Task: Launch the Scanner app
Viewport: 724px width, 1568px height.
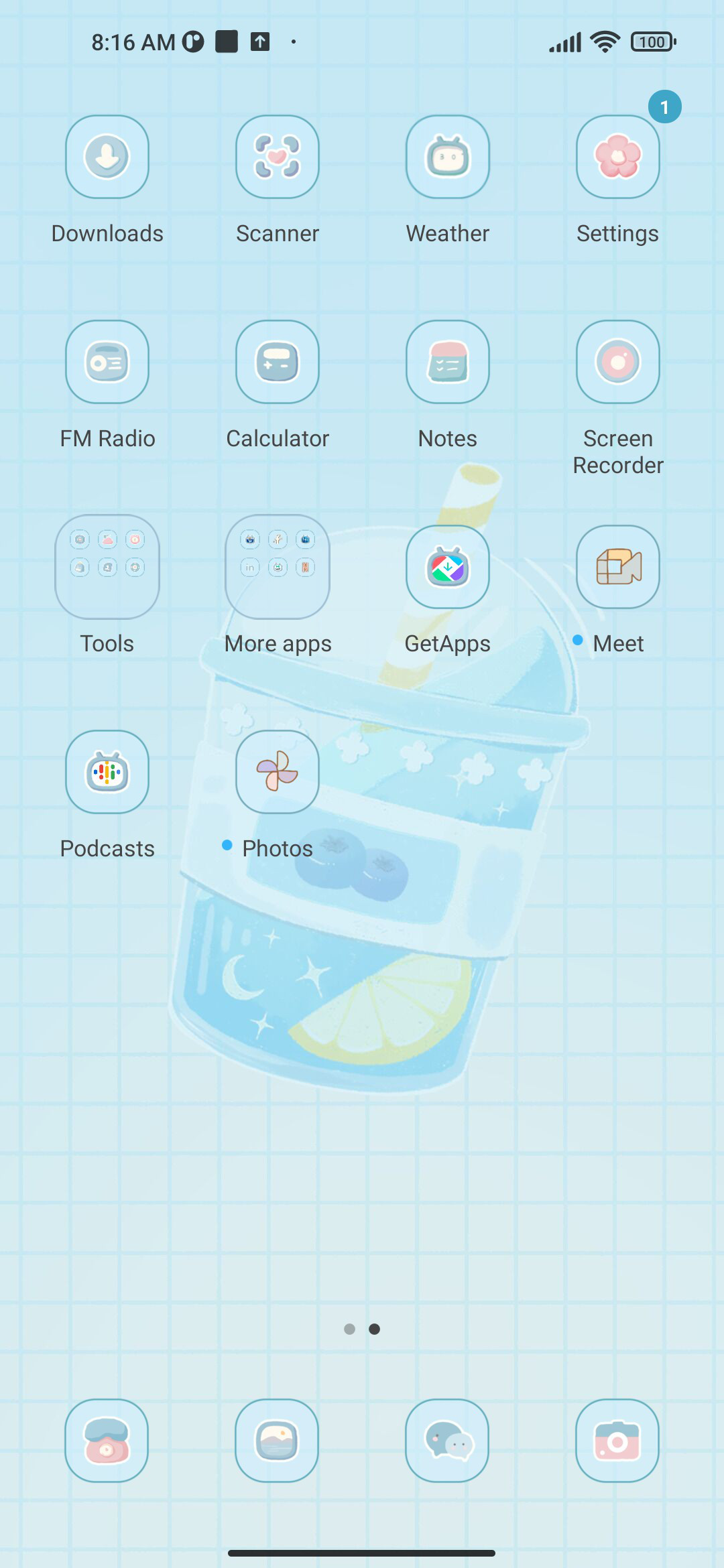Action: pos(278,157)
